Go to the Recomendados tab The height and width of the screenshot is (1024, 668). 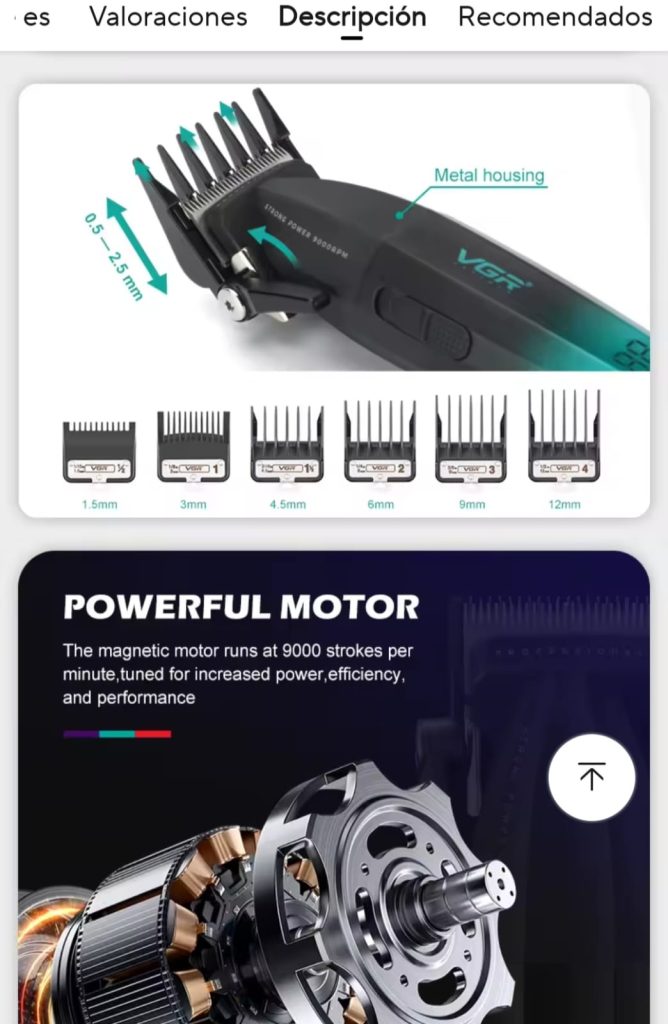[x=555, y=17]
